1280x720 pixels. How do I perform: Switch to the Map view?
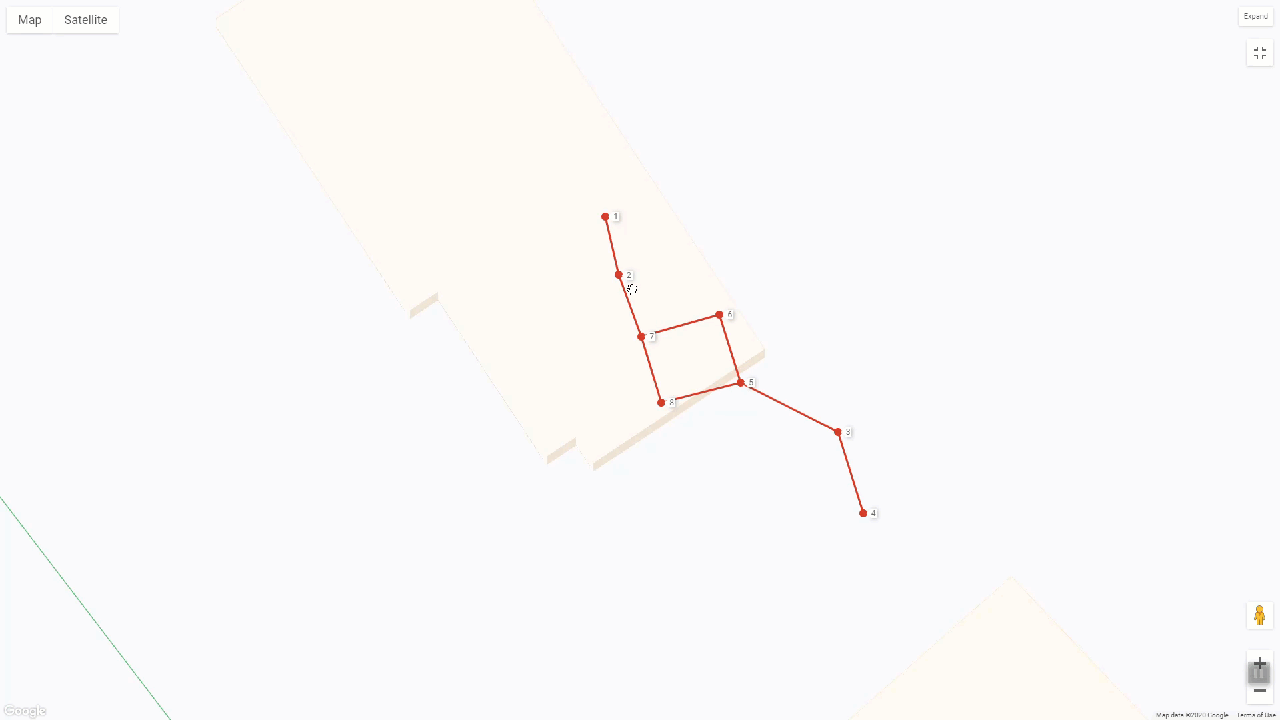coord(30,20)
